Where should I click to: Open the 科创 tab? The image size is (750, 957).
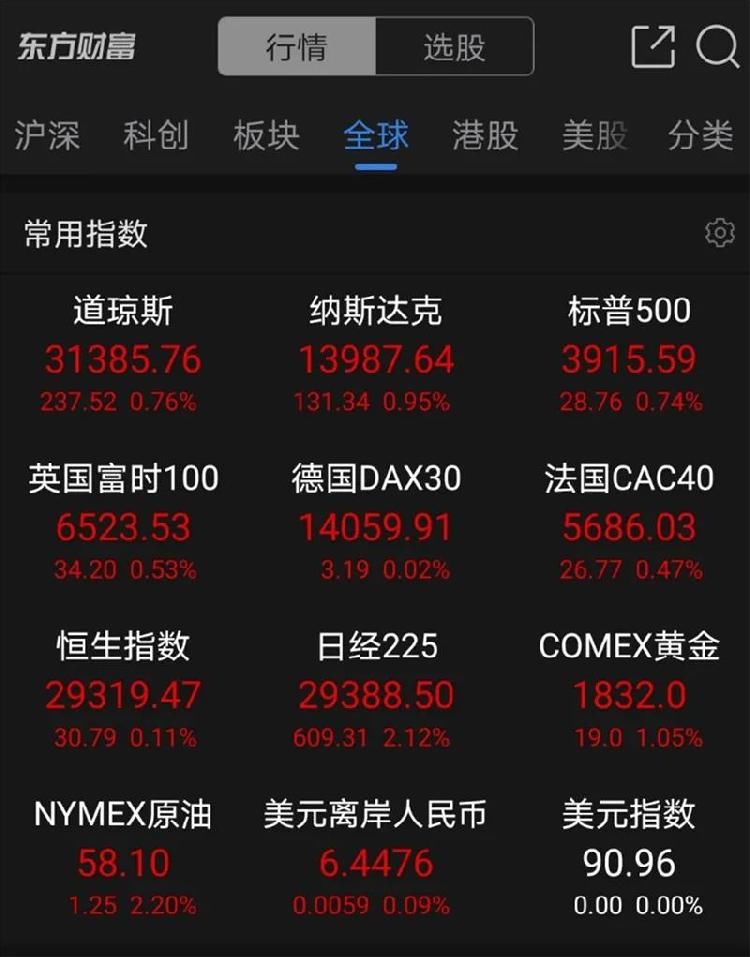(156, 135)
